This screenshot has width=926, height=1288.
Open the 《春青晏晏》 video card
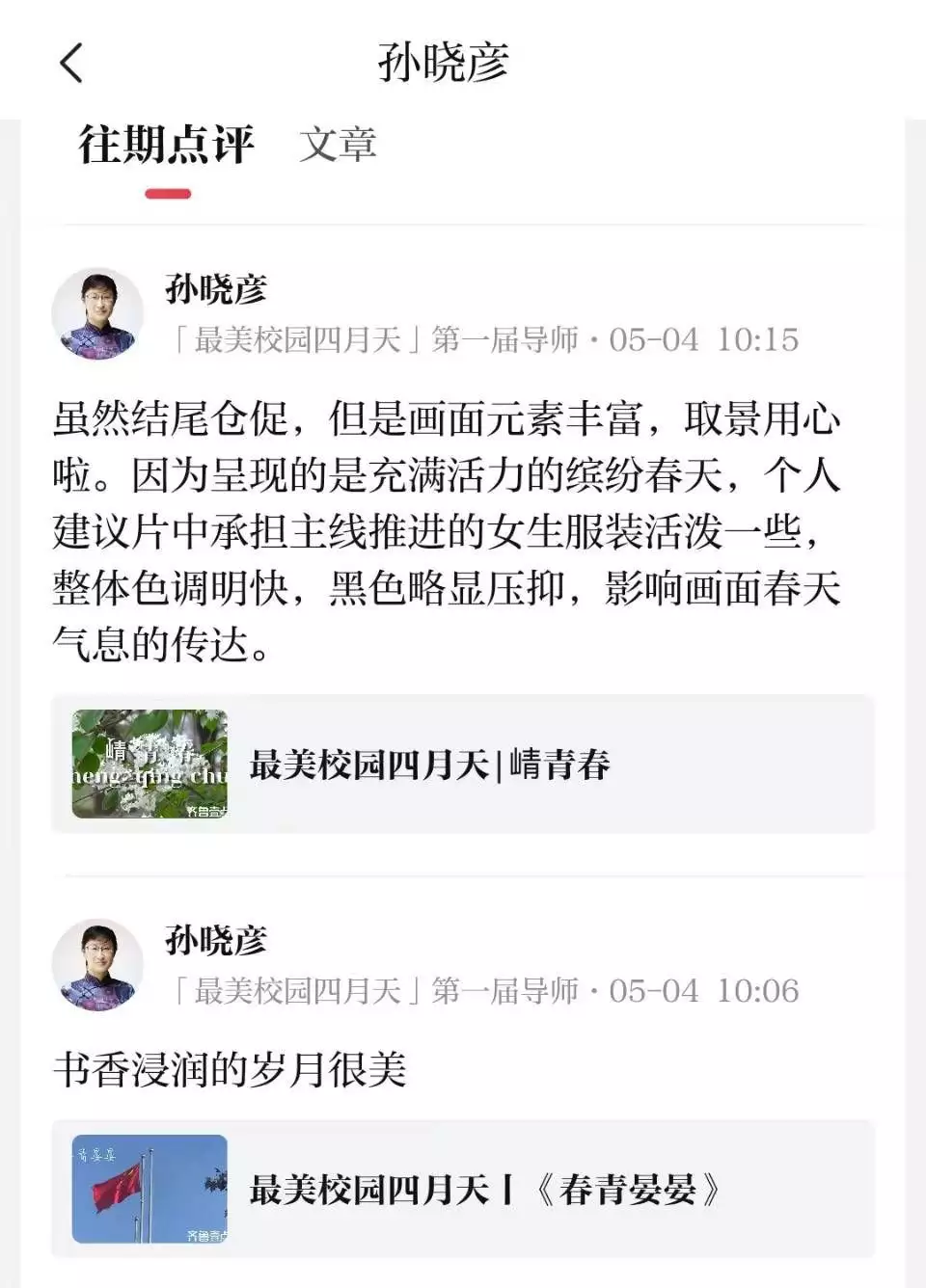coord(463,1189)
